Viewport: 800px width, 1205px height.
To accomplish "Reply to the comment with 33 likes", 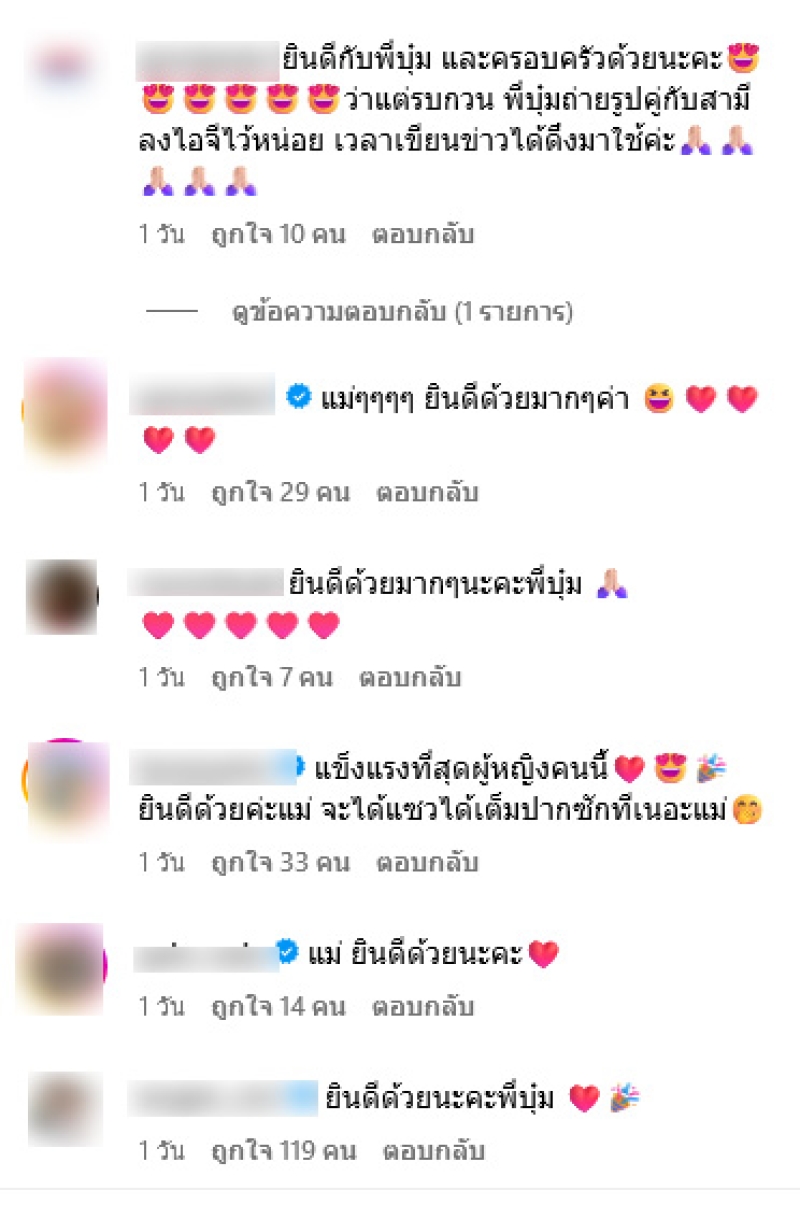I will (427, 862).
